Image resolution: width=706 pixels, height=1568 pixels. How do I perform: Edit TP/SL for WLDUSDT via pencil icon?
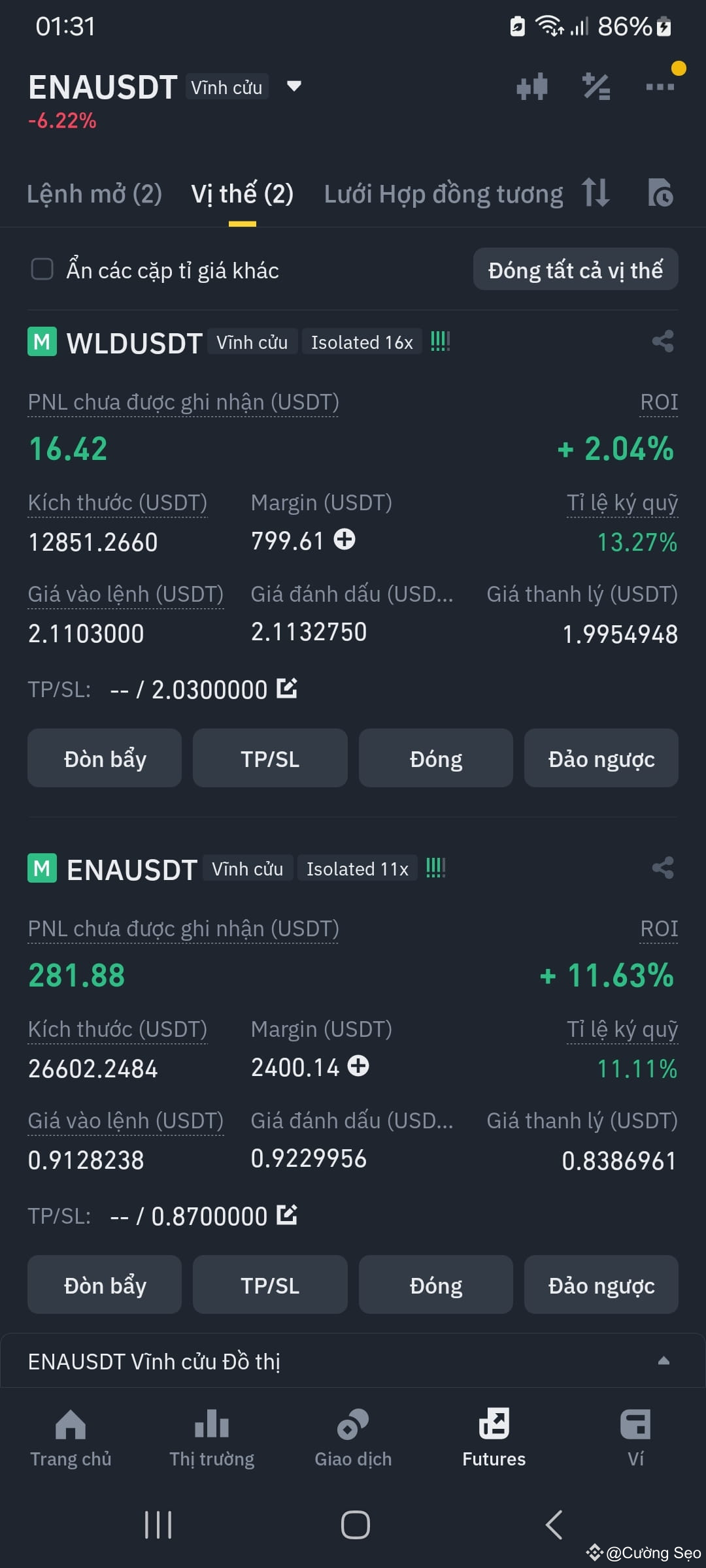coord(286,688)
